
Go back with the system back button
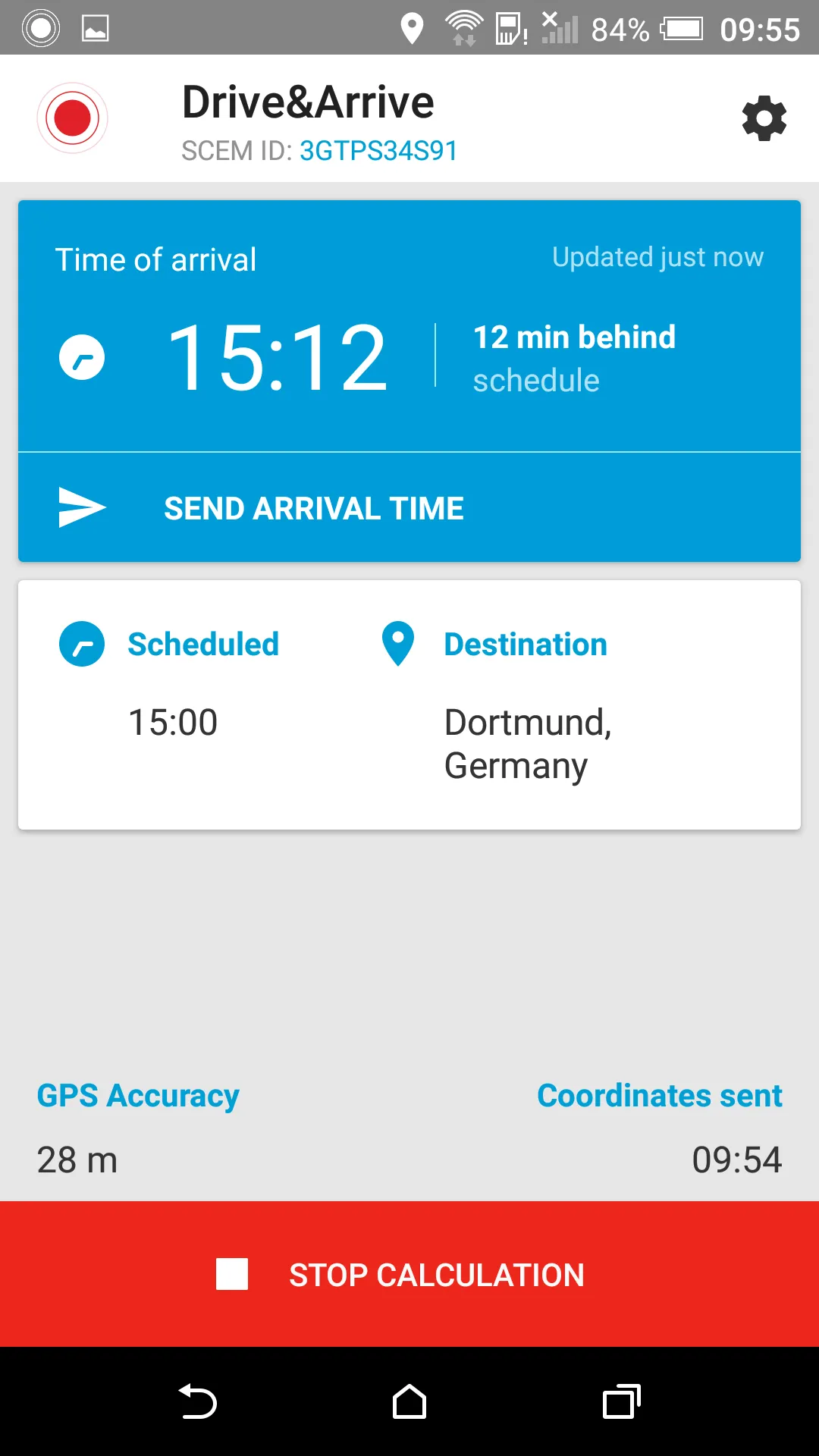(x=198, y=1401)
